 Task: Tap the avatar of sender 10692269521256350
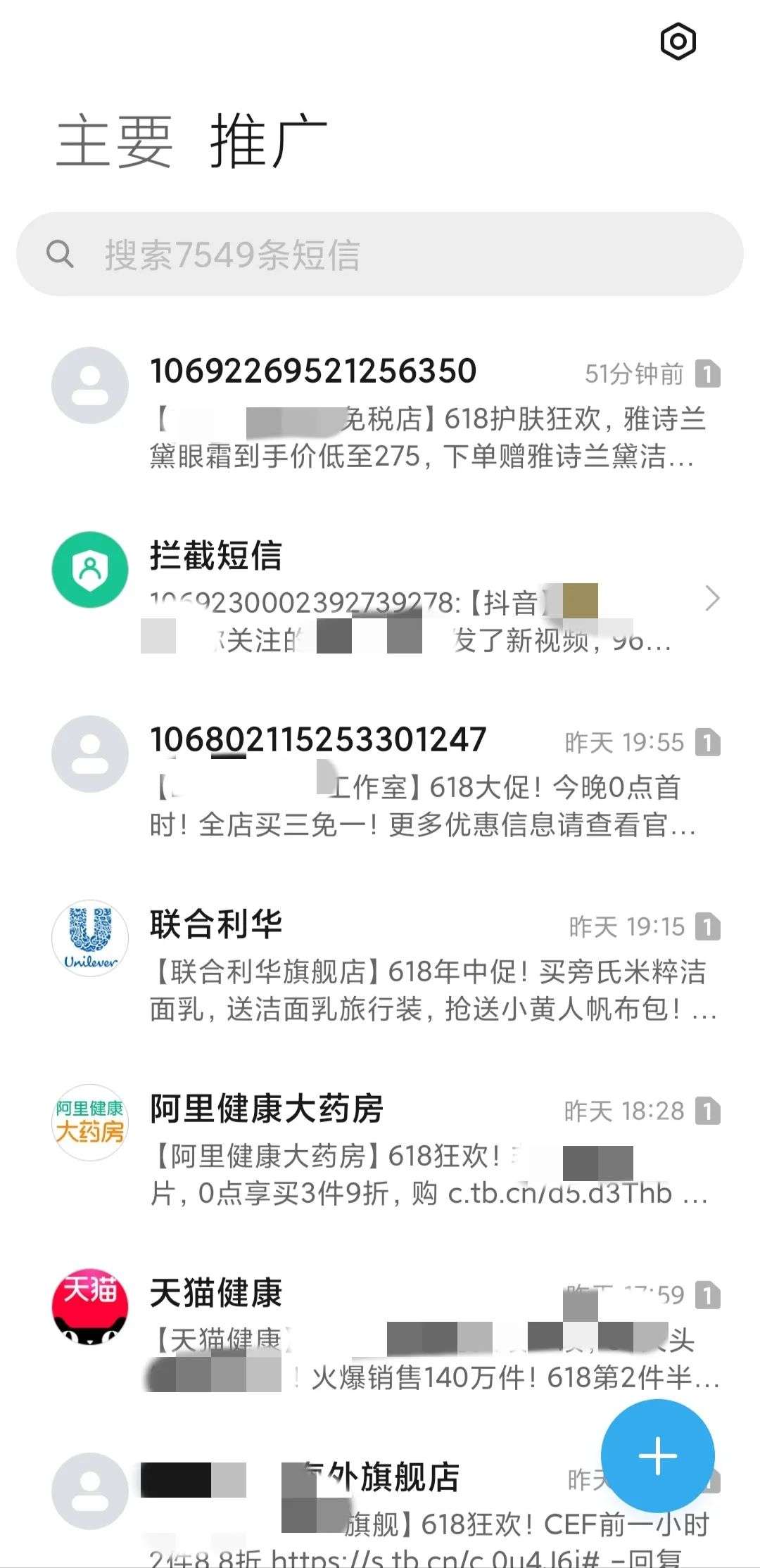(90, 387)
